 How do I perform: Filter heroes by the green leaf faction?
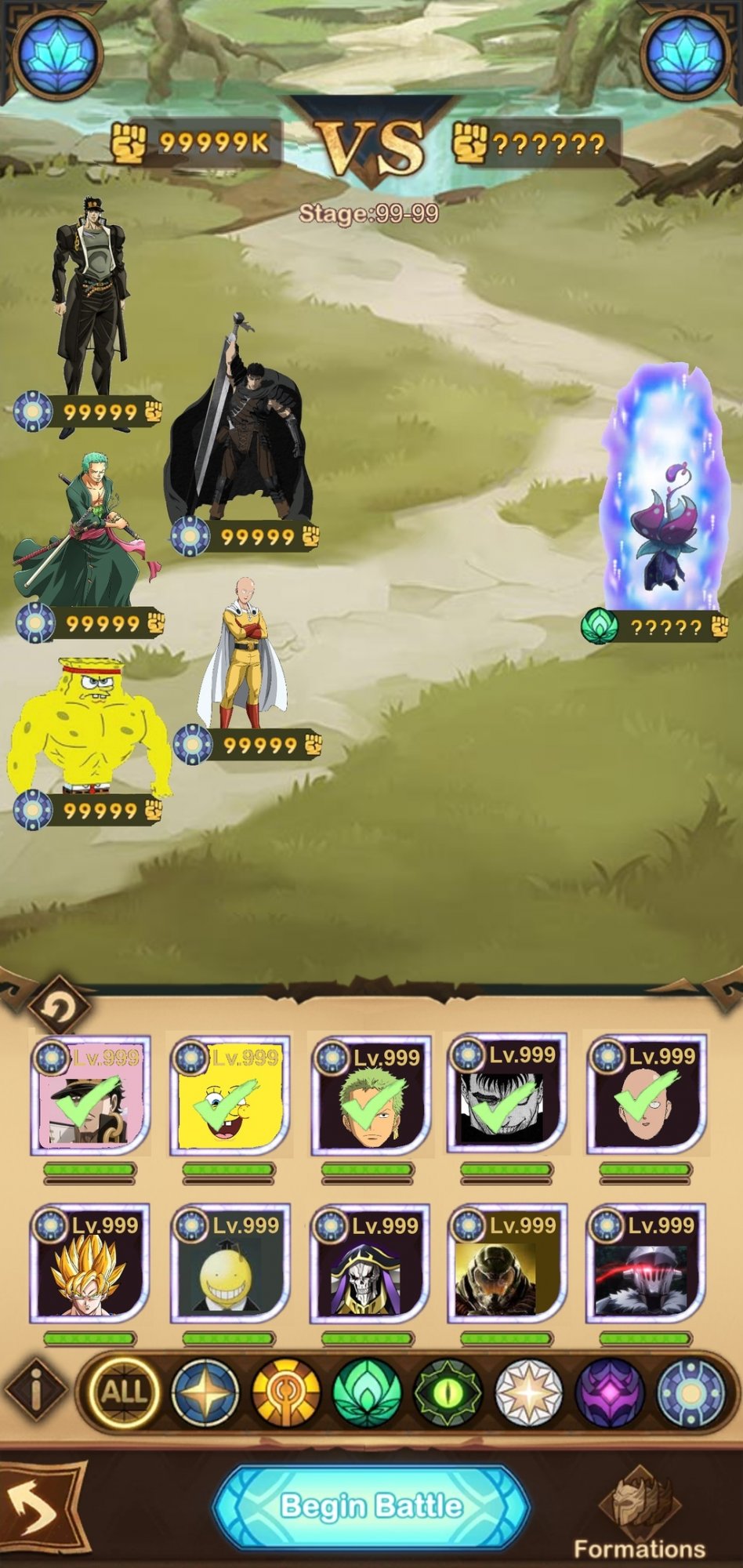(366, 1392)
